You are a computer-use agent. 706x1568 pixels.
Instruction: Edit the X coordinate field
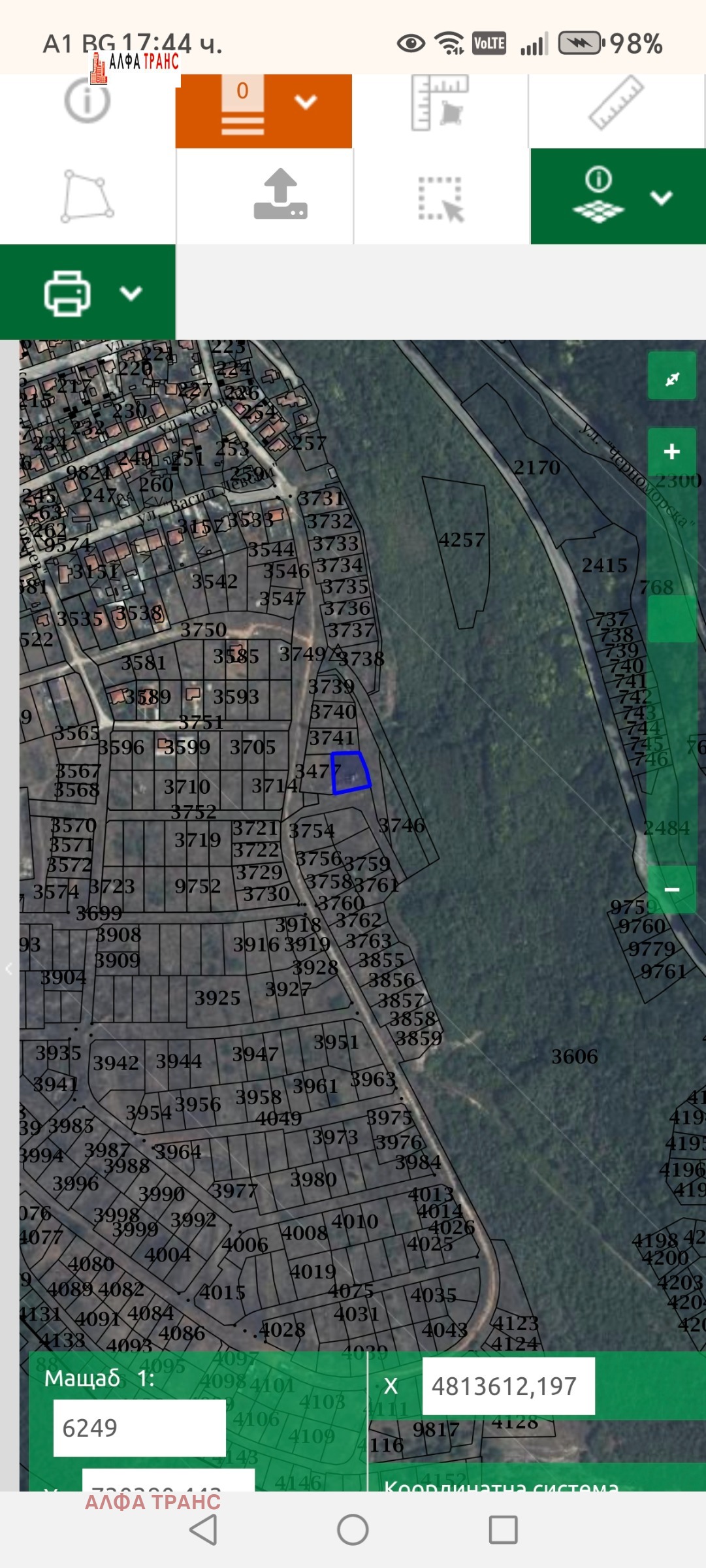coord(507,1386)
